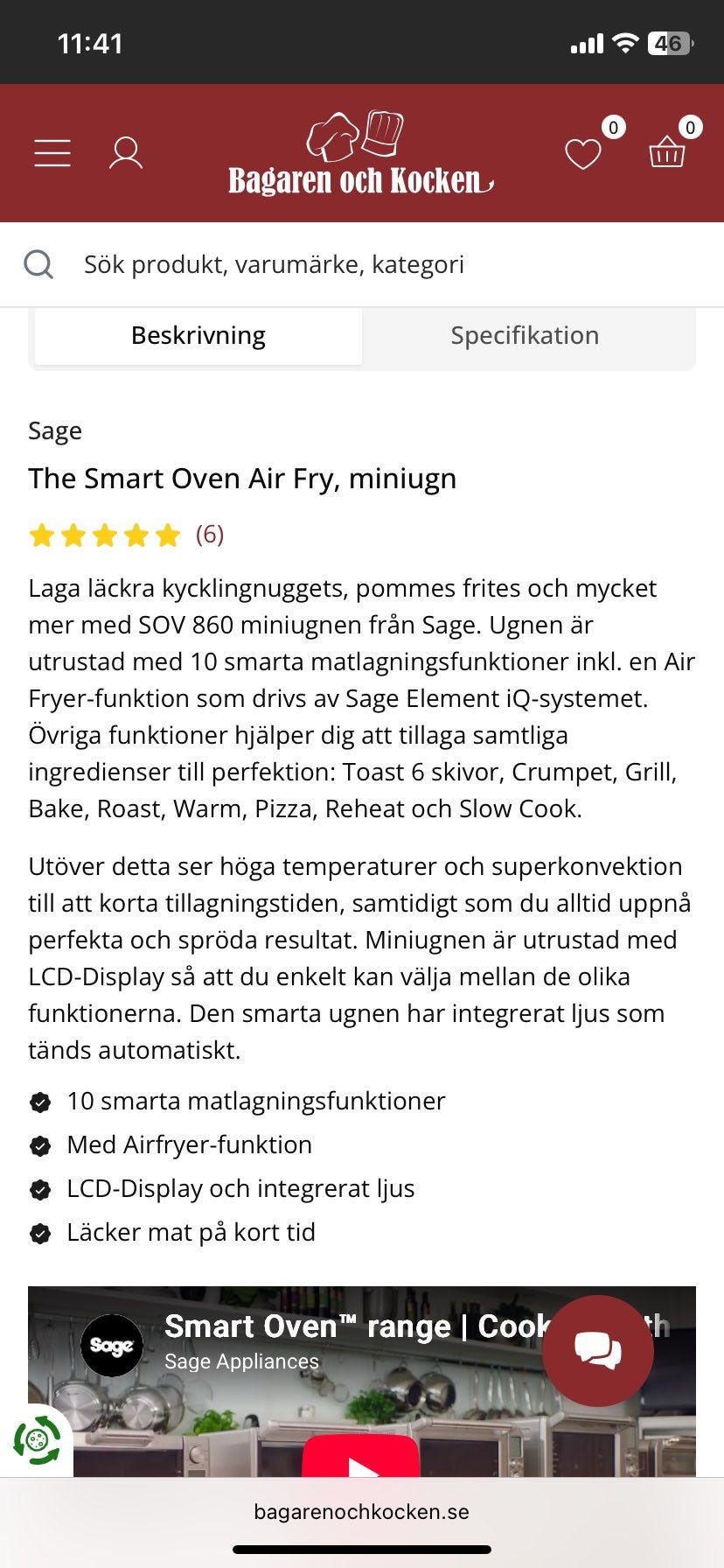Open the shopping basket
This screenshot has width=724, height=1568.
coord(666,153)
